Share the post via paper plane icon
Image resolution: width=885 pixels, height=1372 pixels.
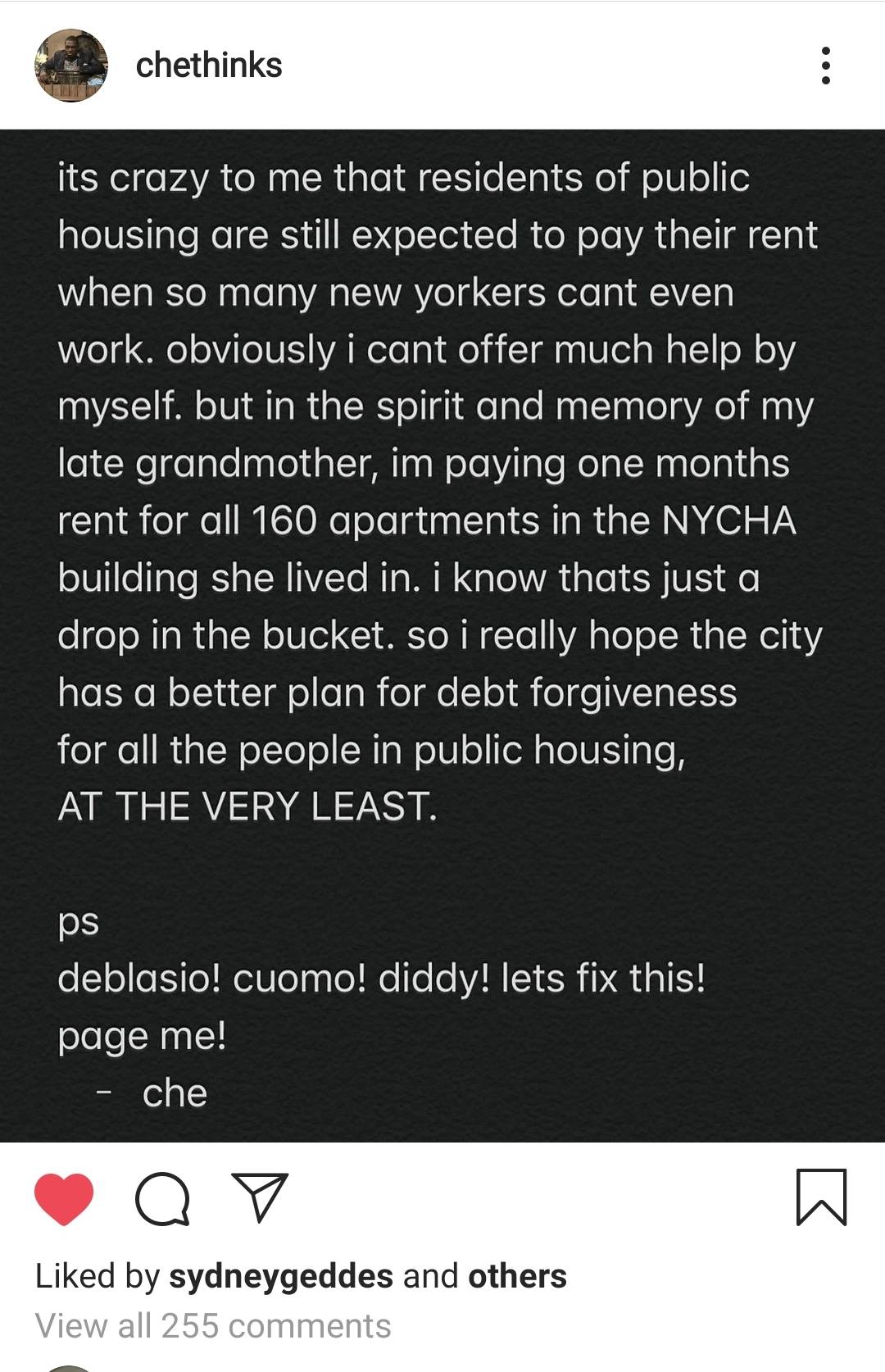(x=260, y=1197)
